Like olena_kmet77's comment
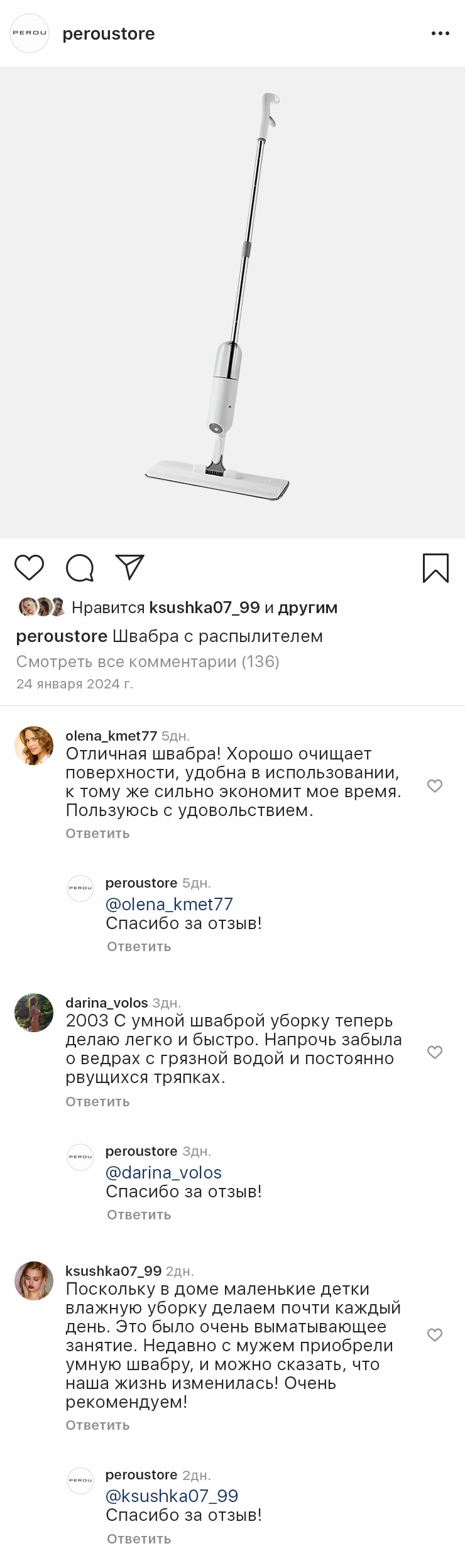The height and width of the screenshot is (1568, 465). (x=435, y=785)
